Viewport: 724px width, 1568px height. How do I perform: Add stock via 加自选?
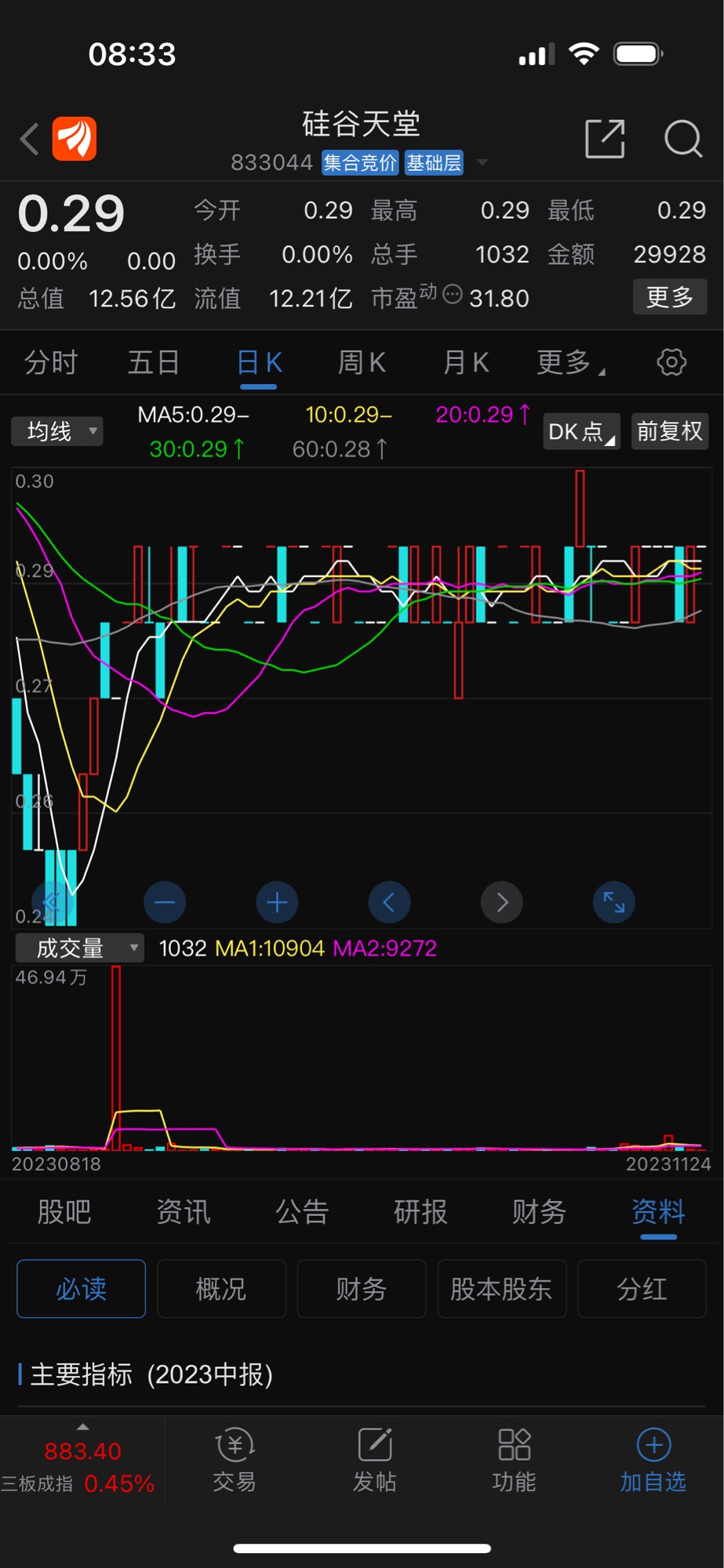click(x=653, y=1461)
